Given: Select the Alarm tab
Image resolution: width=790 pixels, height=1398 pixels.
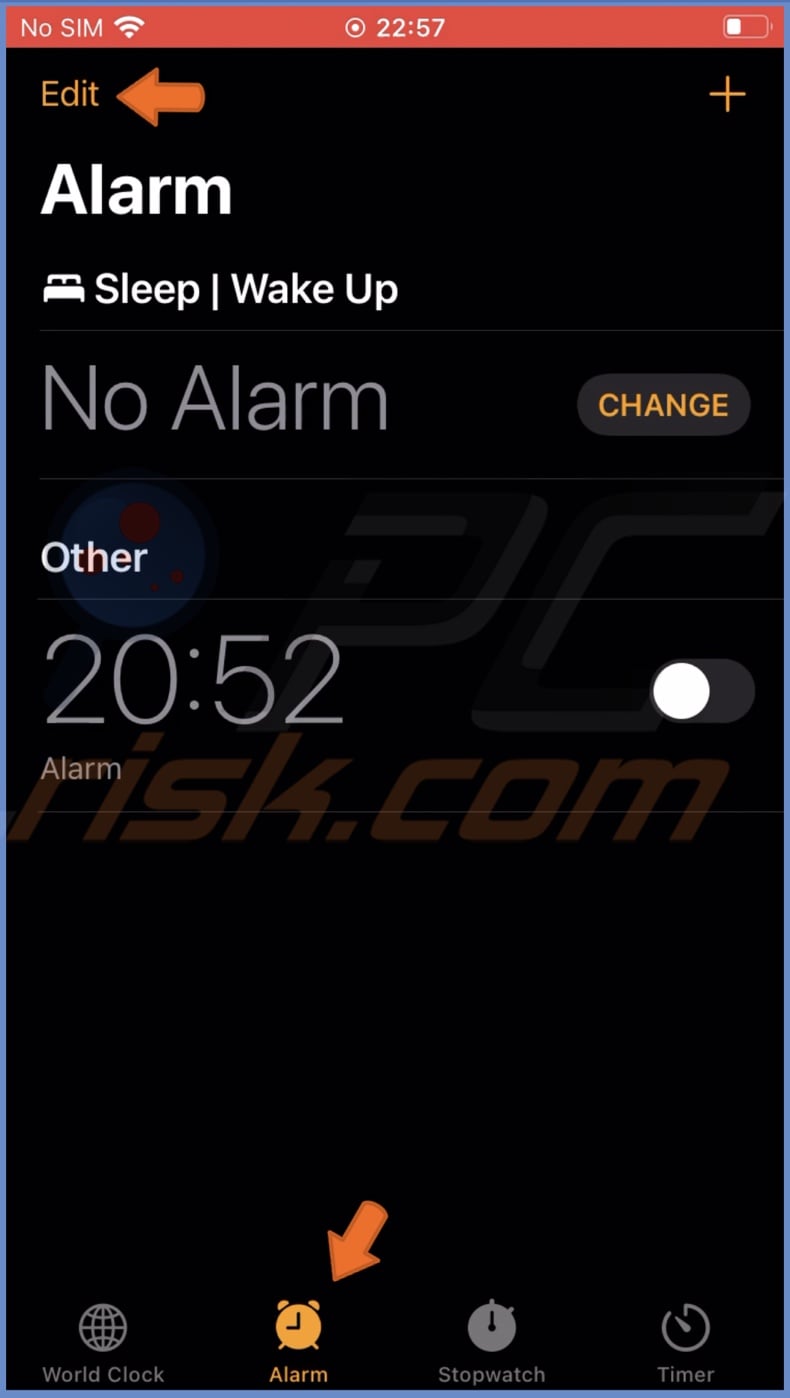Looking at the screenshot, I should pos(298,1344).
